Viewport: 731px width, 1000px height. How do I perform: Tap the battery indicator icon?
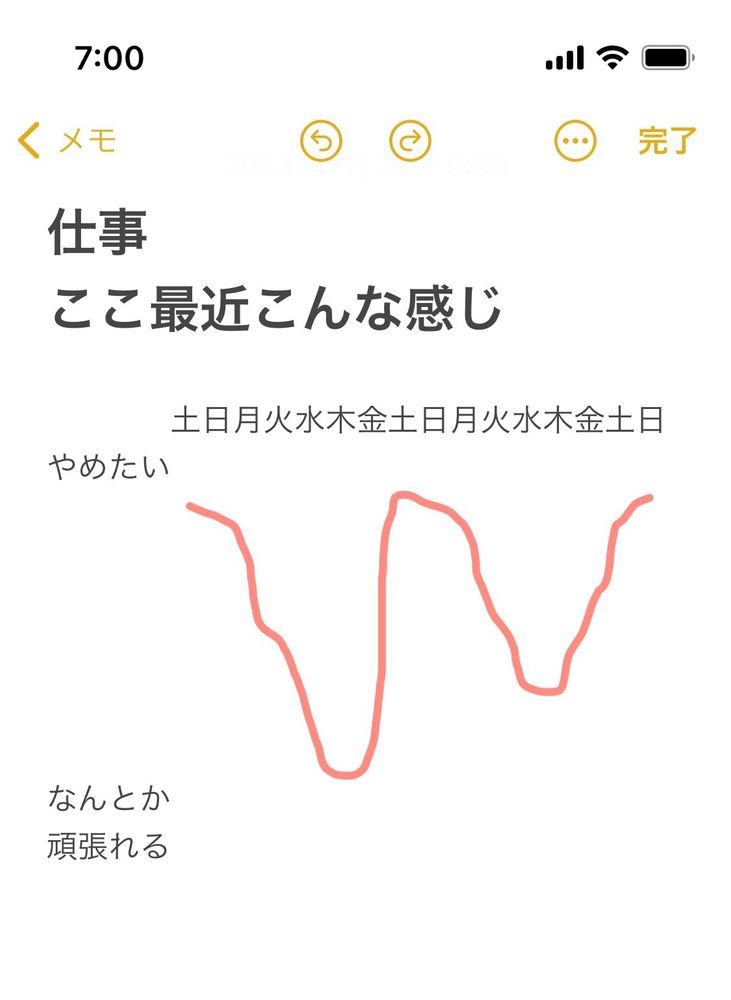click(668, 58)
